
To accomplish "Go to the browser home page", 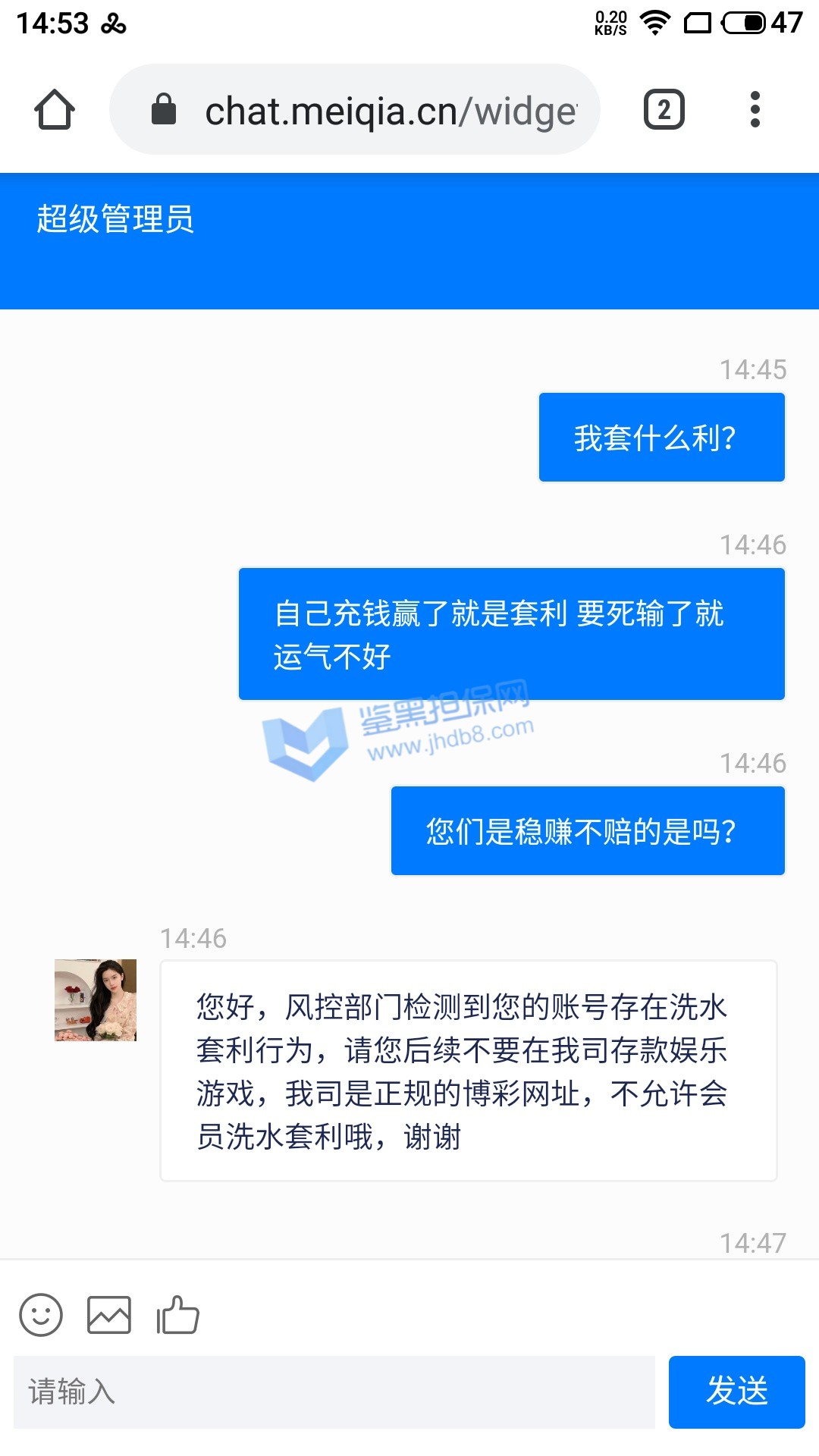I will (x=55, y=110).
